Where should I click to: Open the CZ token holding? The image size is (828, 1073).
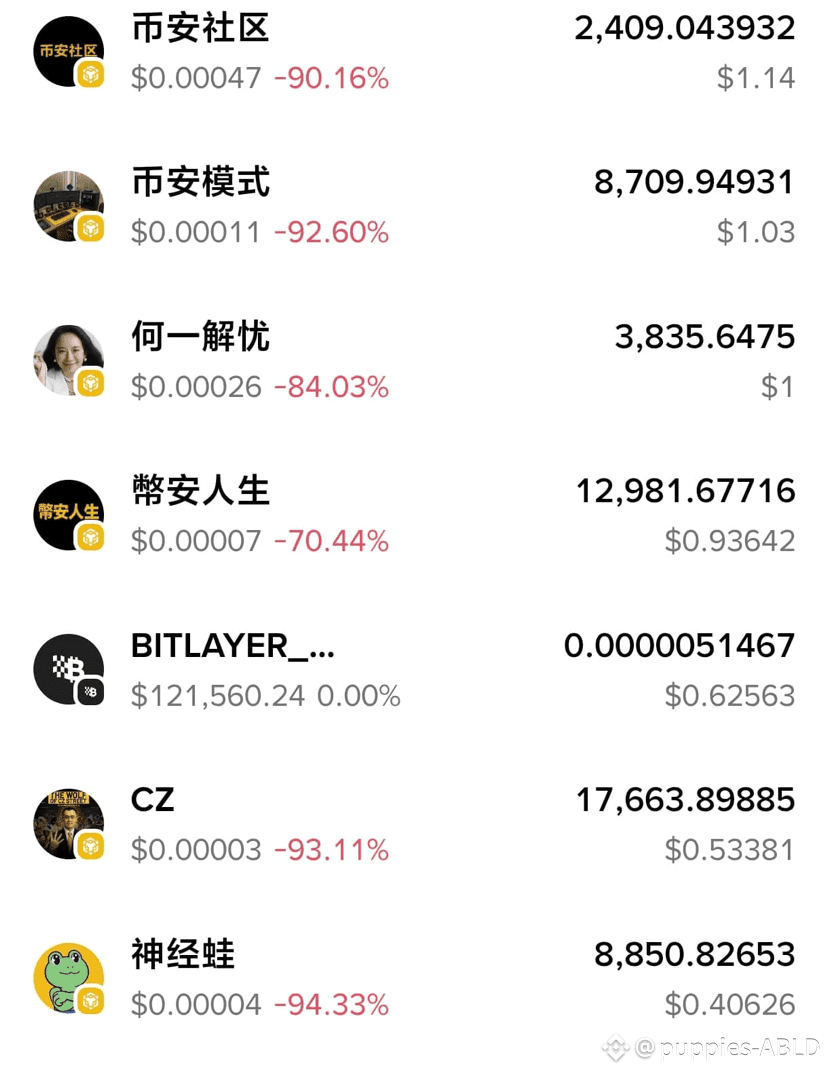point(153,800)
